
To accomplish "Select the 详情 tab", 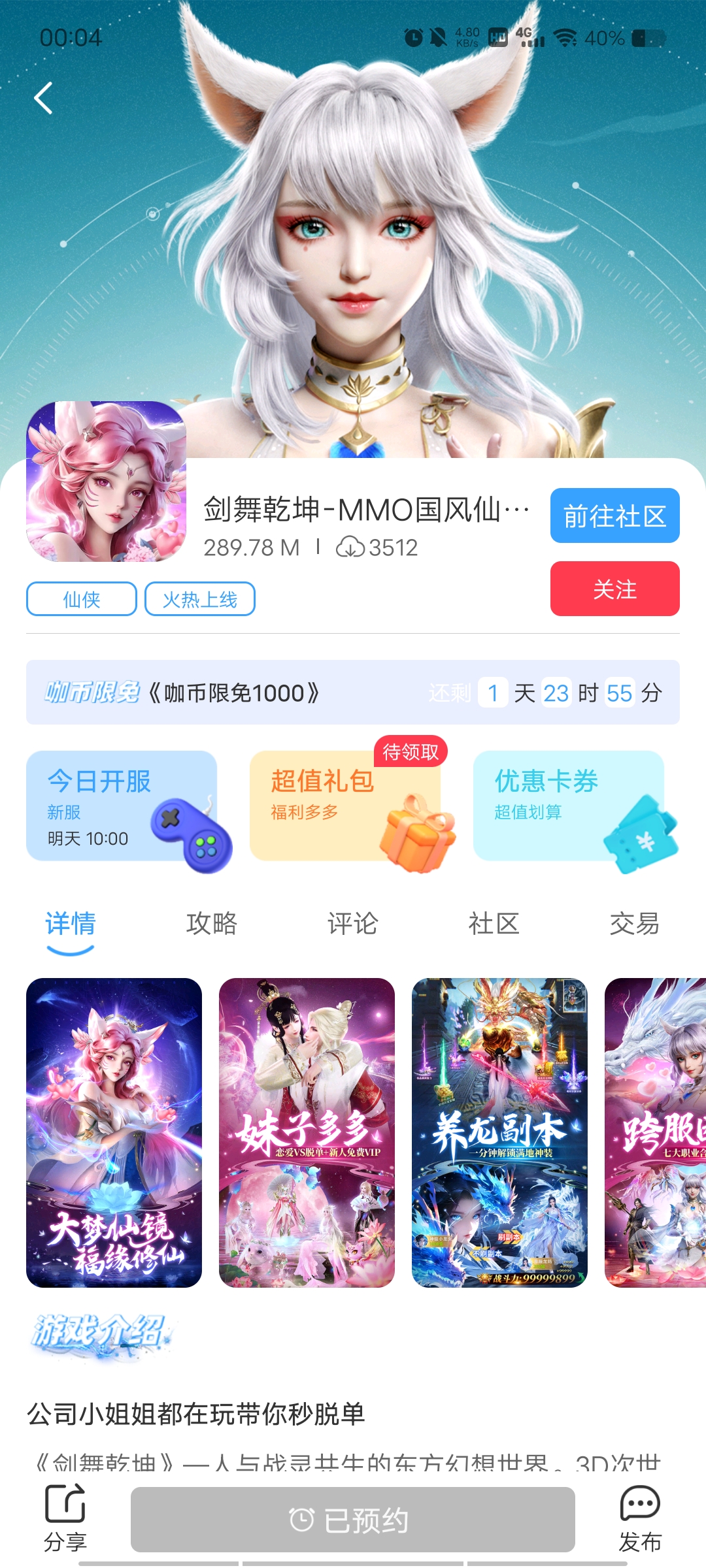I will (71, 924).
